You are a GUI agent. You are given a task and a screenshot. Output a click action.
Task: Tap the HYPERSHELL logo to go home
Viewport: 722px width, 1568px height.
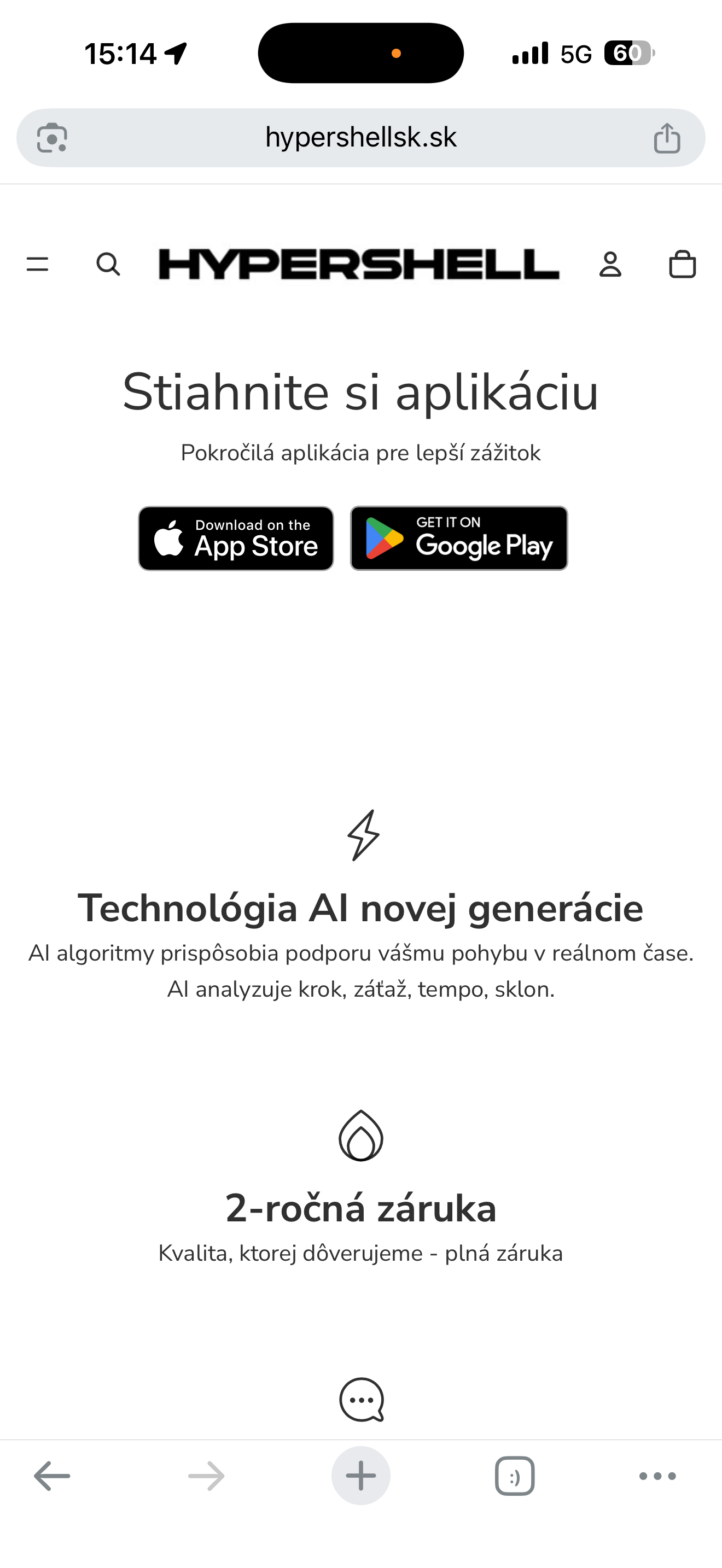pos(359,264)
